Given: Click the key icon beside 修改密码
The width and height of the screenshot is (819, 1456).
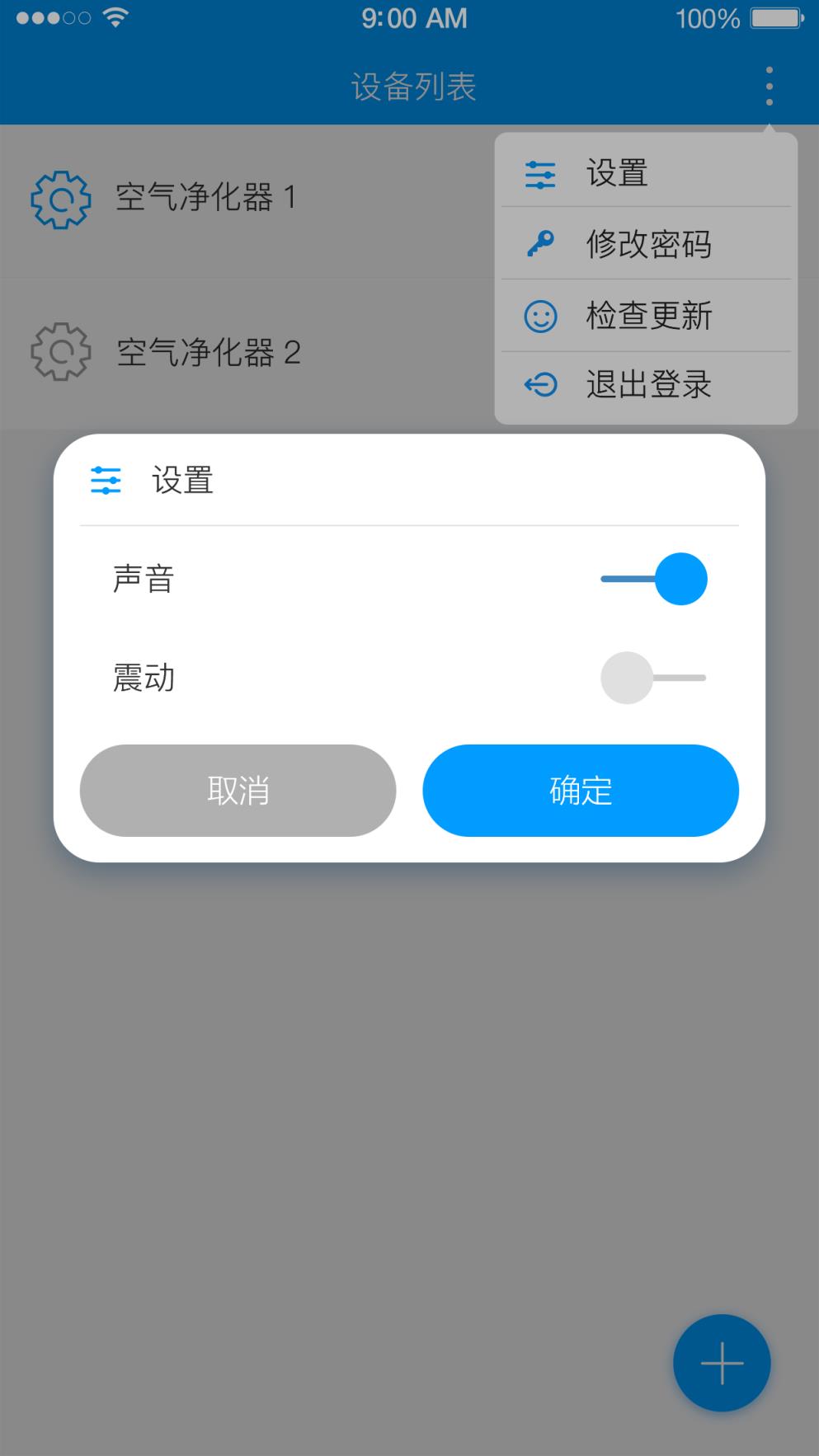Looking at the screenshot, I should coord(540,245).
